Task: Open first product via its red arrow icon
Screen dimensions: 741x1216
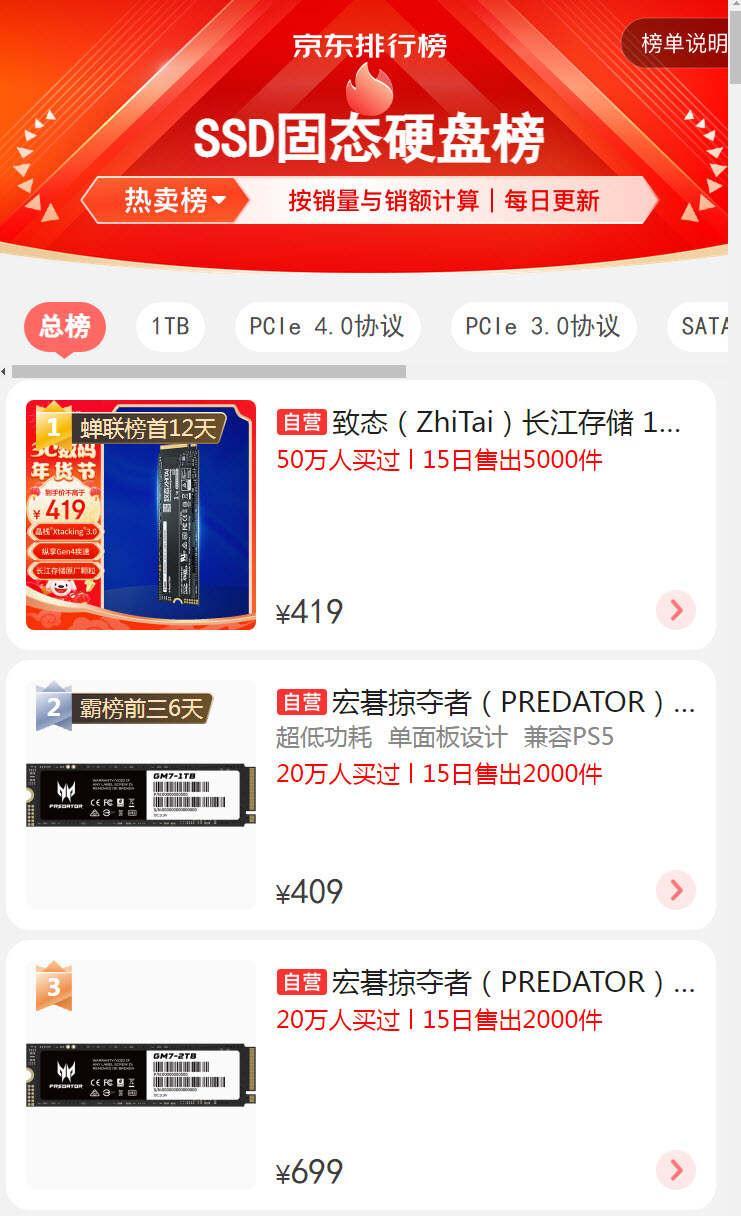Action: pyautogui.click(x=676, y=611)
